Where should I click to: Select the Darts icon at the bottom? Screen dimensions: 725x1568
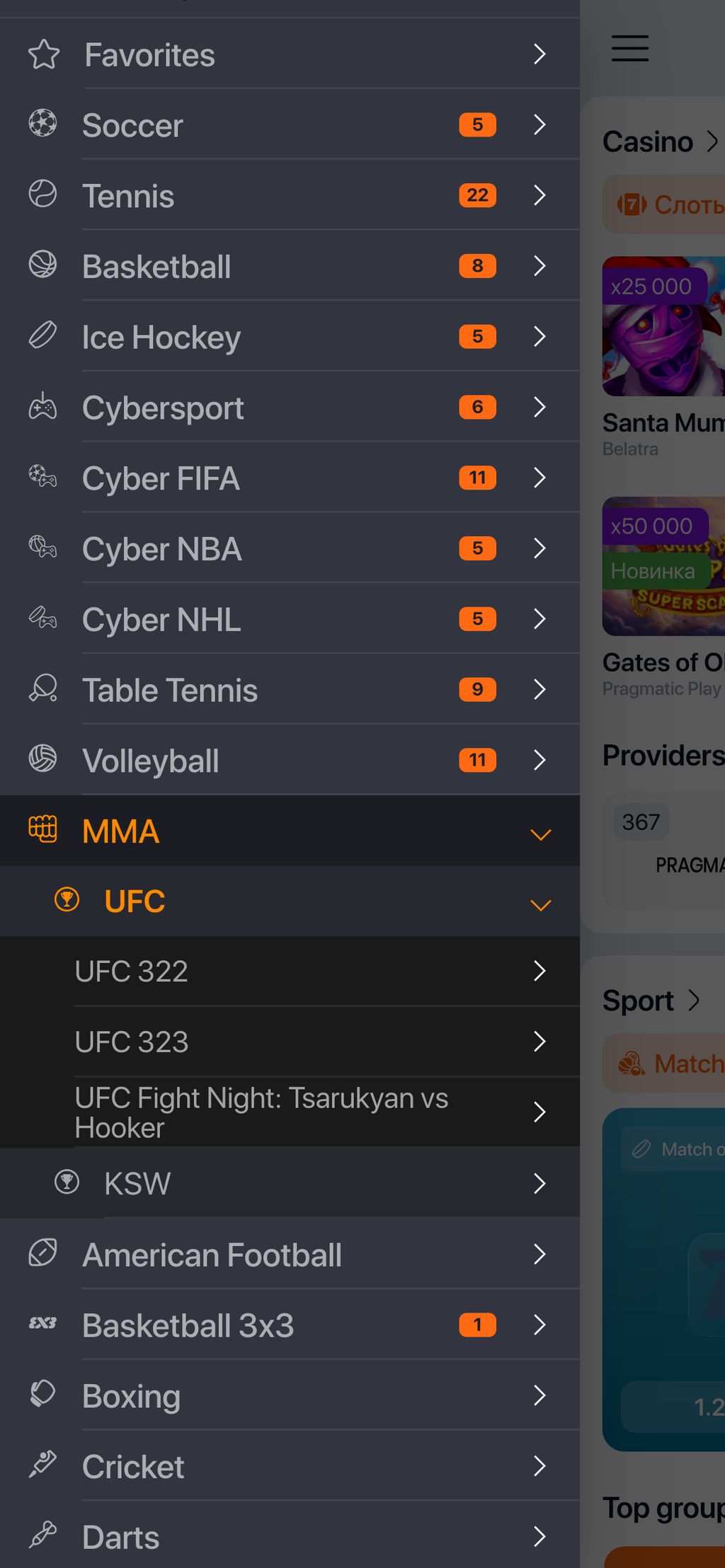click(44, 1537)
